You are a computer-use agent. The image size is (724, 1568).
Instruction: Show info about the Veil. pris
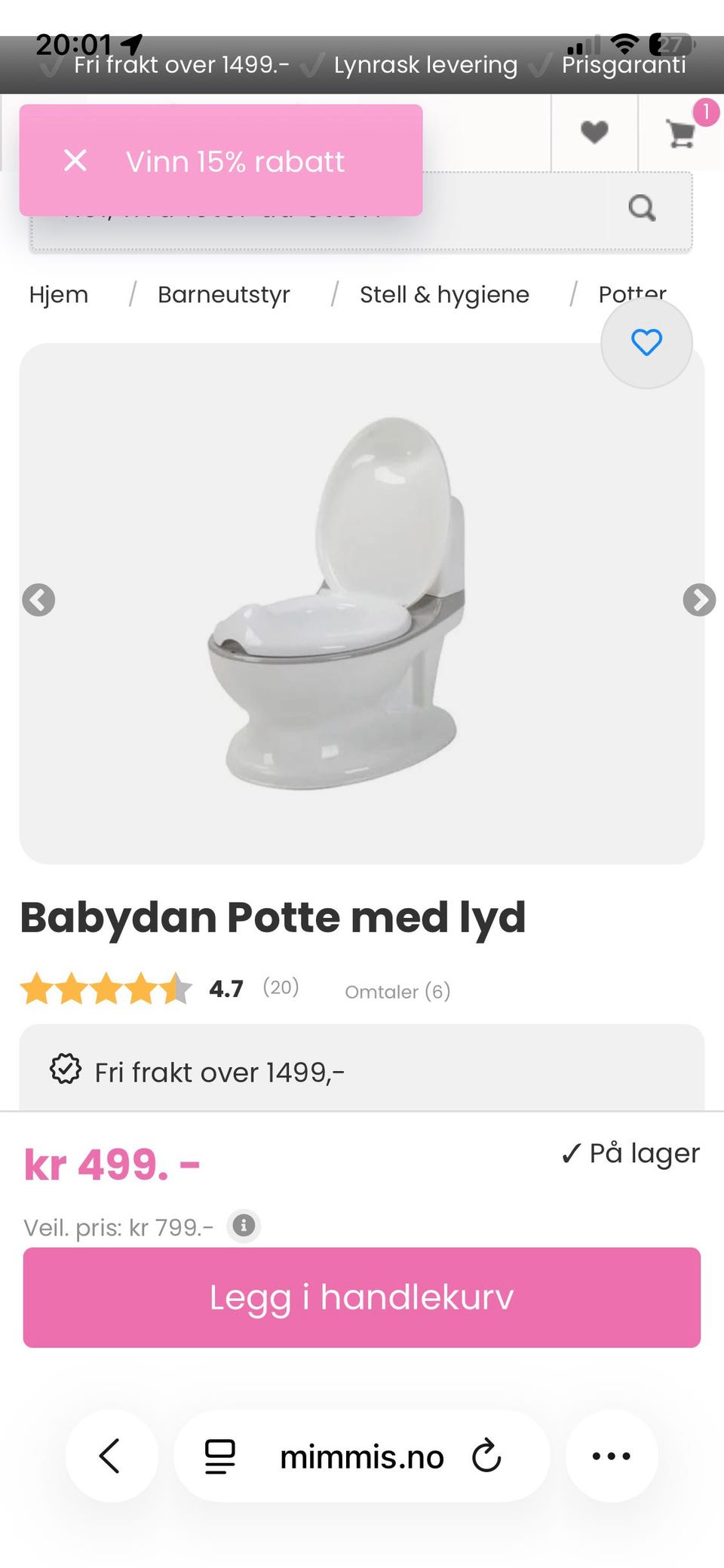click(244, 1226)
